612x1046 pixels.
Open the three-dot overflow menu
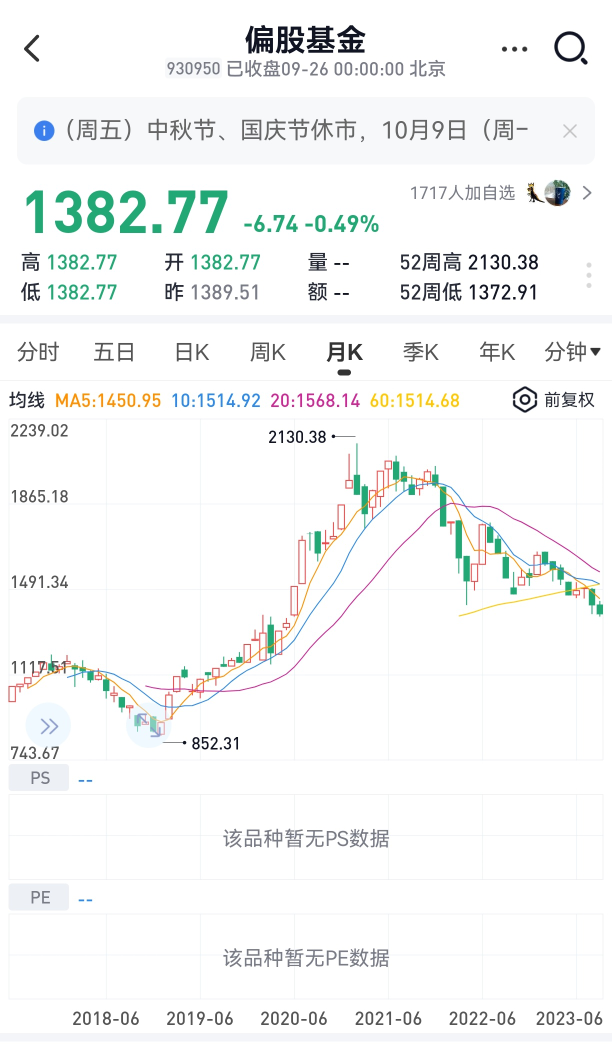(514, 48)
